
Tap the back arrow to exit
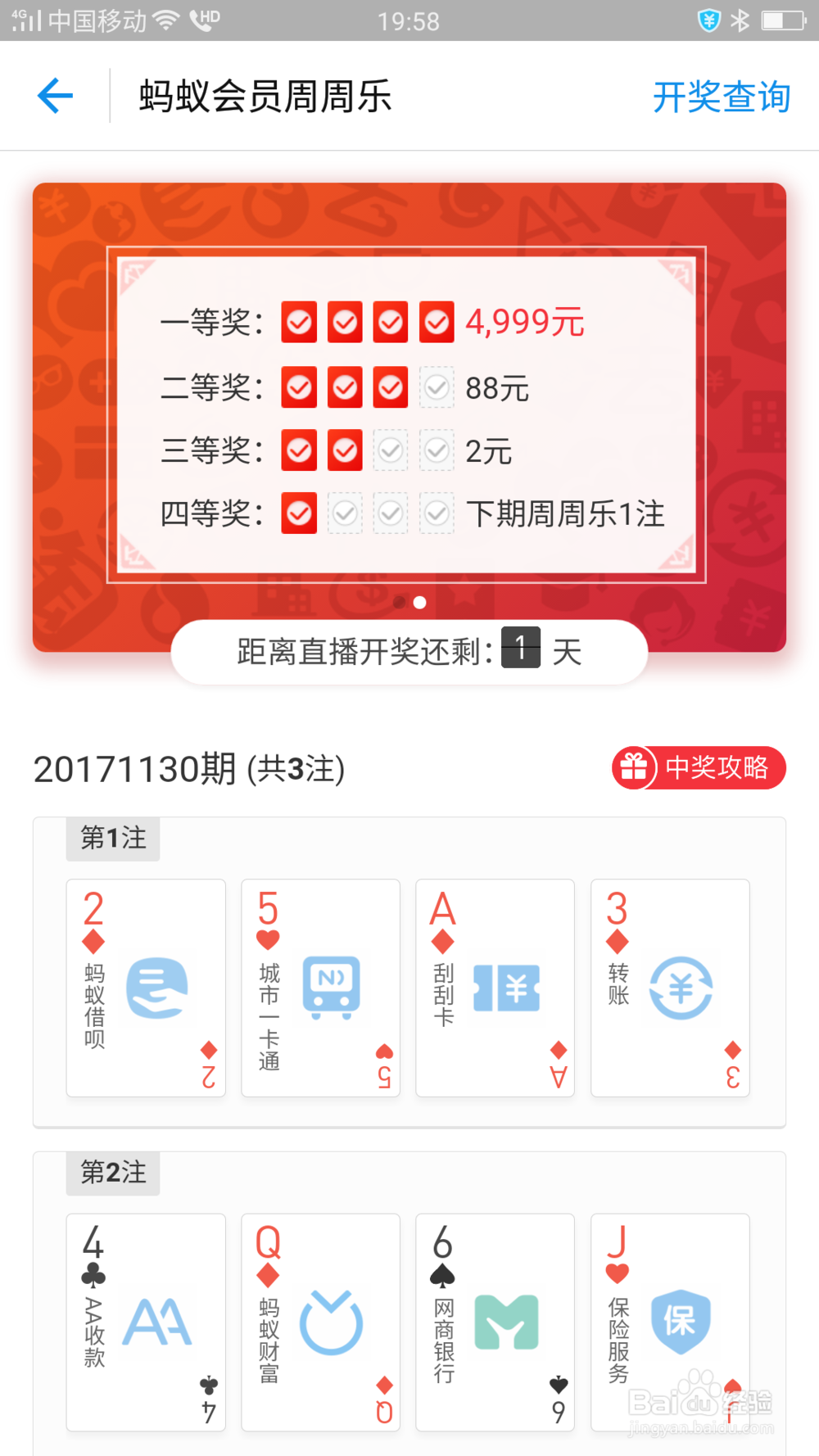click(x=54, y=96)
